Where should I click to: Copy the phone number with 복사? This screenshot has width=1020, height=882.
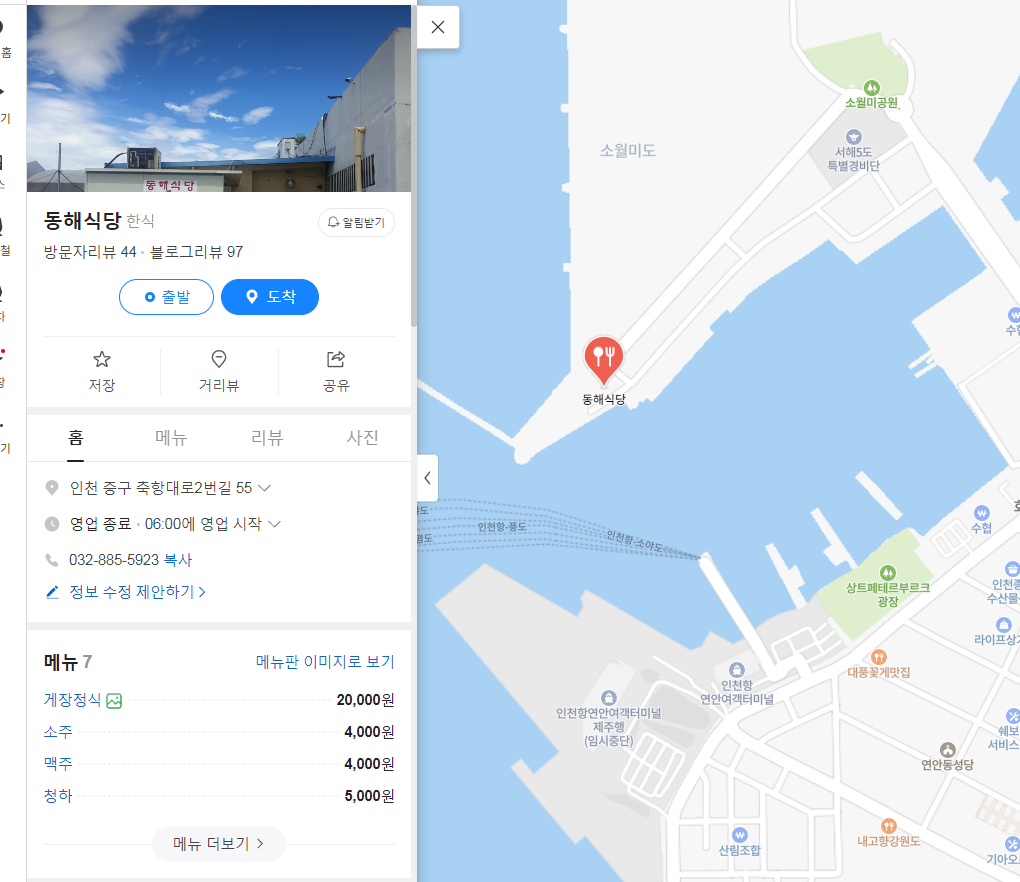(178, 560)
